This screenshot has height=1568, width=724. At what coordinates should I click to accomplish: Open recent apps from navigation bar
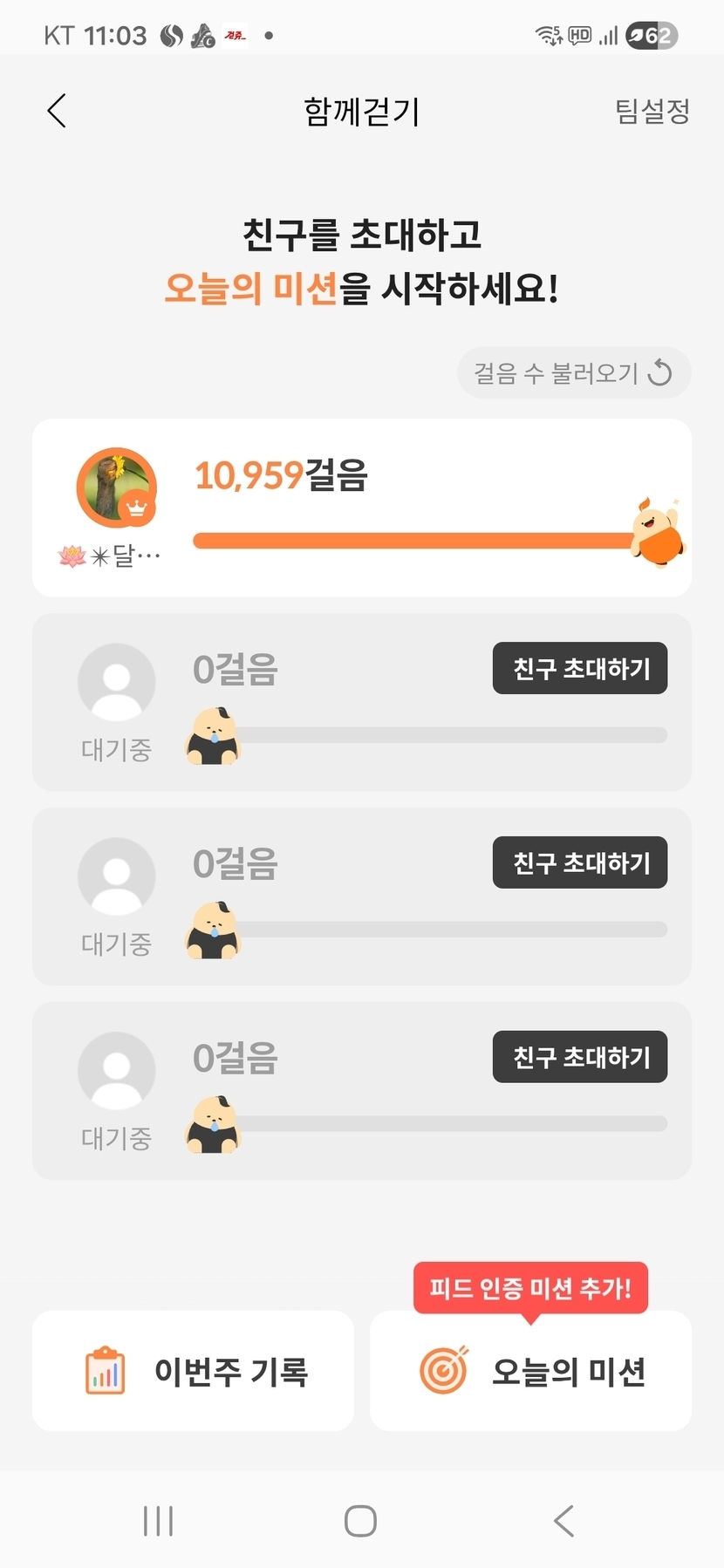(x=158, y=1521)
